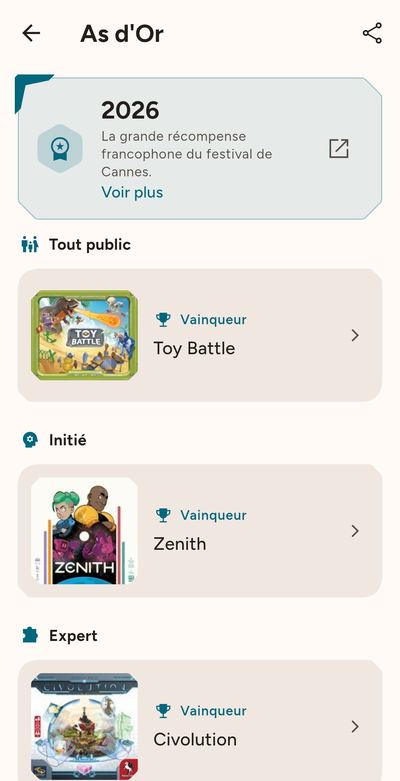Tap the Voir plus link
Image resolution: width=400 pixels, height=781 pixels.
pos(132,192)
